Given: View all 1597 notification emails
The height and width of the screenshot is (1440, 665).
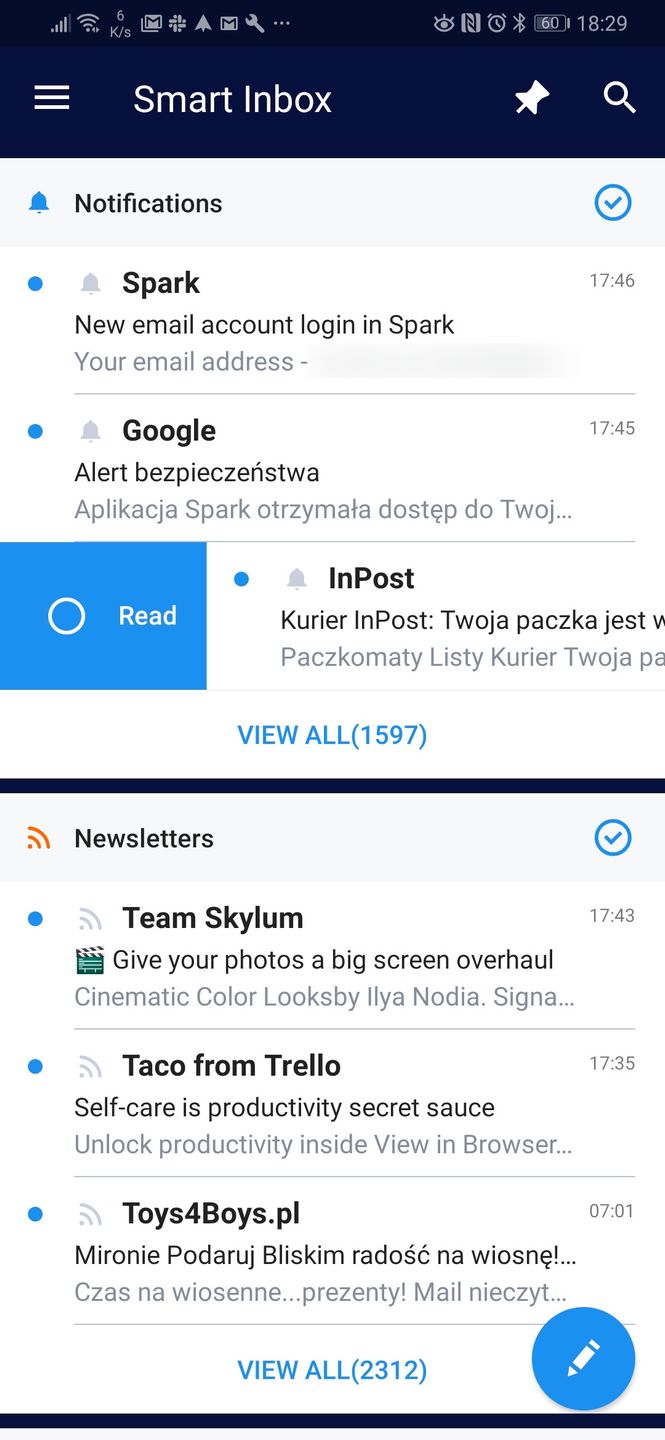Looking at the screenshot, I should click(332, 735).
